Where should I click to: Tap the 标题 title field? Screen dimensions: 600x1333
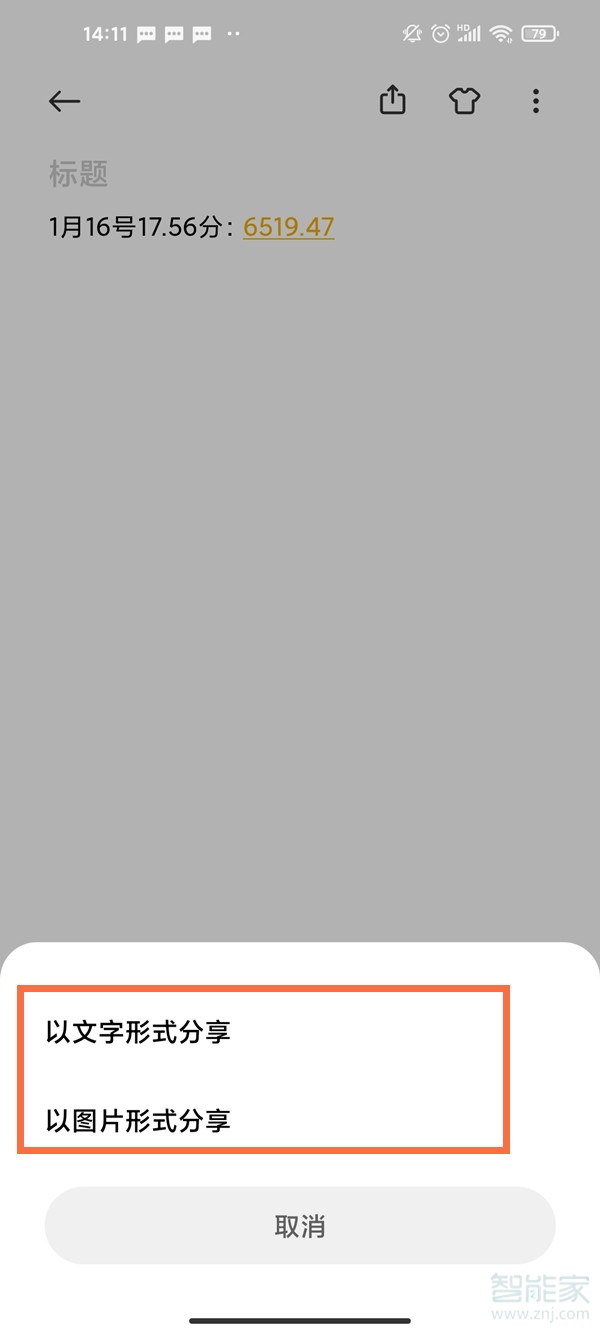(x=78, y=175)
